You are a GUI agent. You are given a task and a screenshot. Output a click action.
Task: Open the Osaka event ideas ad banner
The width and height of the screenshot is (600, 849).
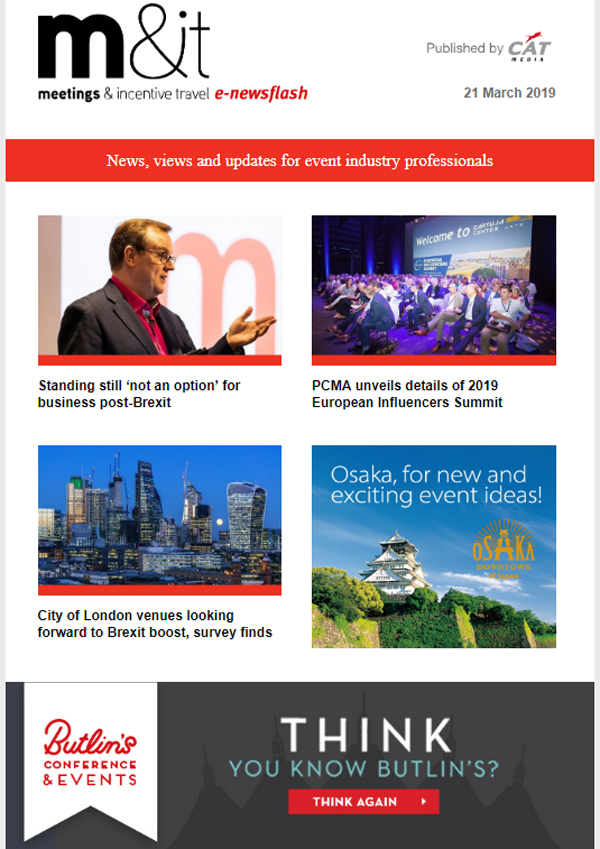pyautogui.click(x=433, y=546)
